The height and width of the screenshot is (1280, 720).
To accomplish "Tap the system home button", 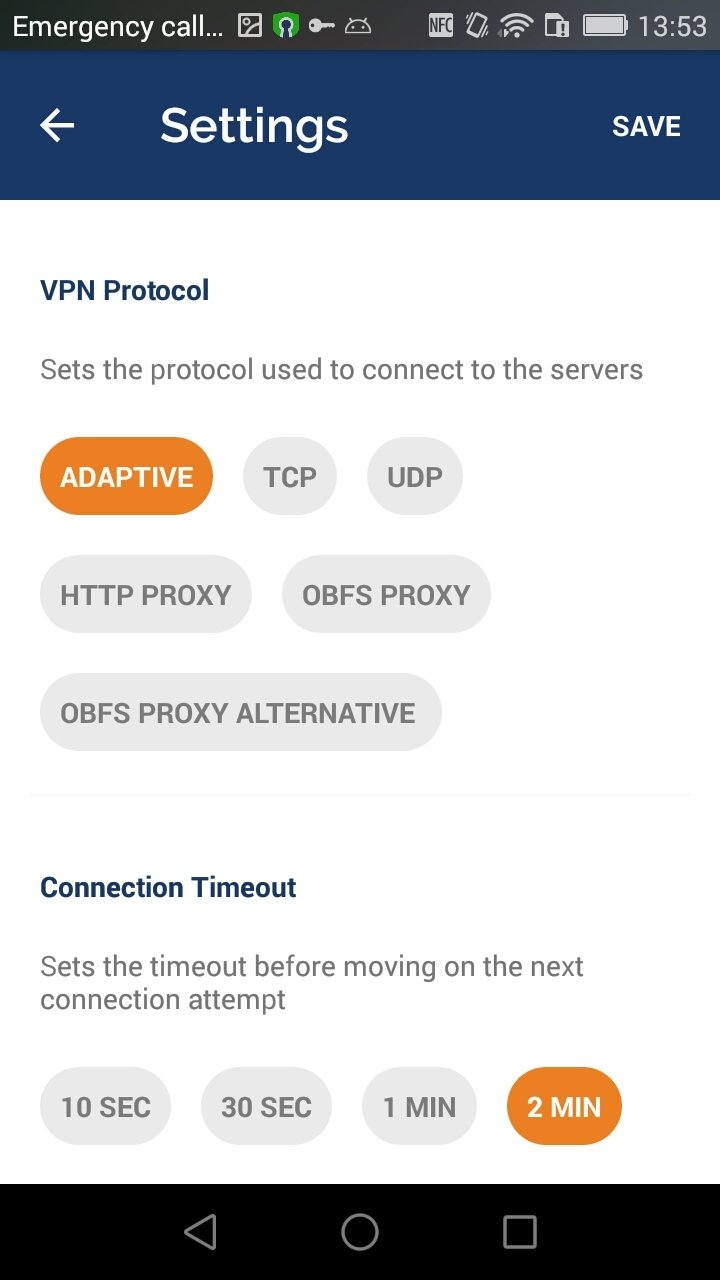I will pyautogui.click(x=360, y=1232).
